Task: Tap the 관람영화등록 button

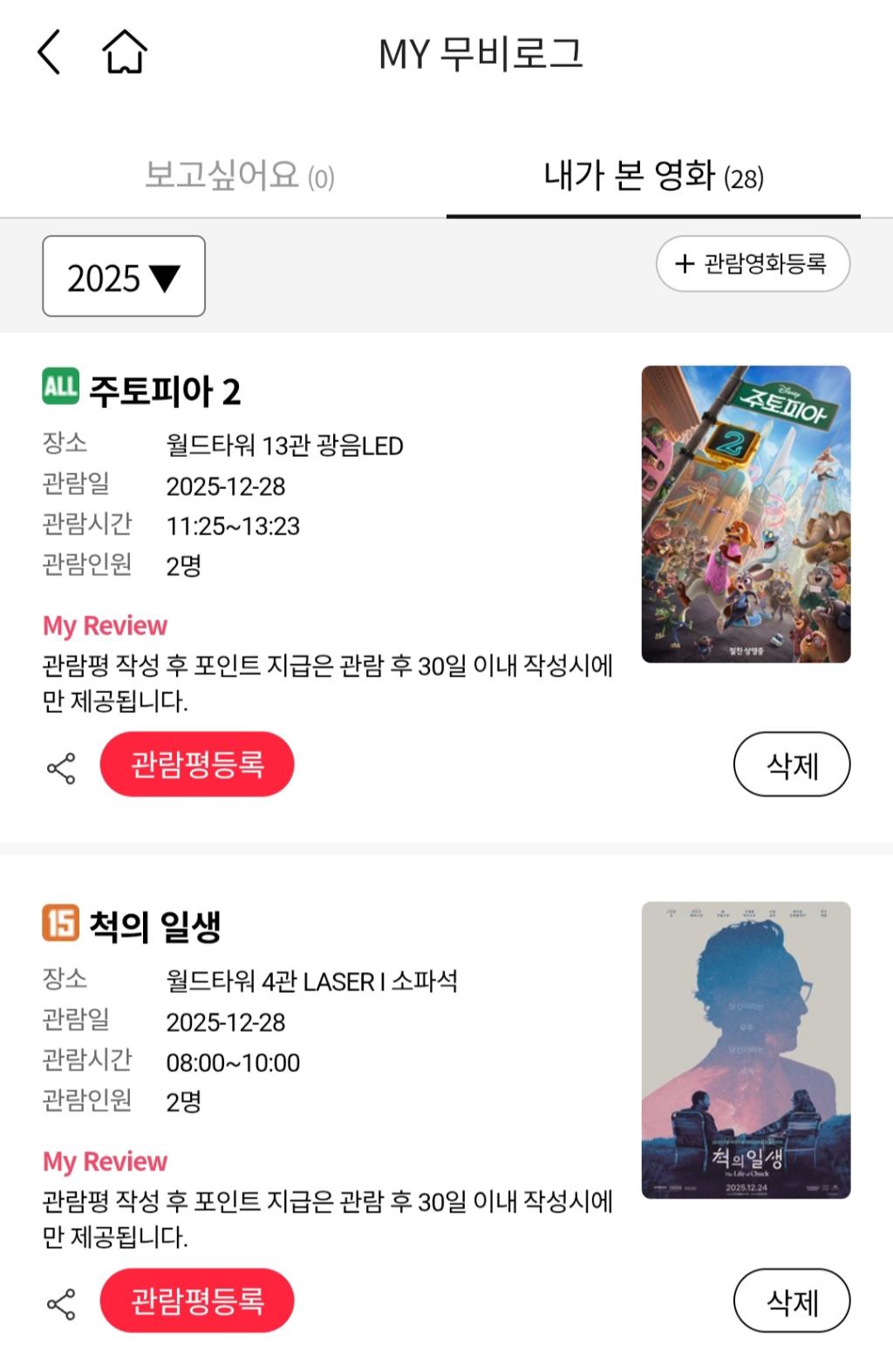Action: (753, 263)
